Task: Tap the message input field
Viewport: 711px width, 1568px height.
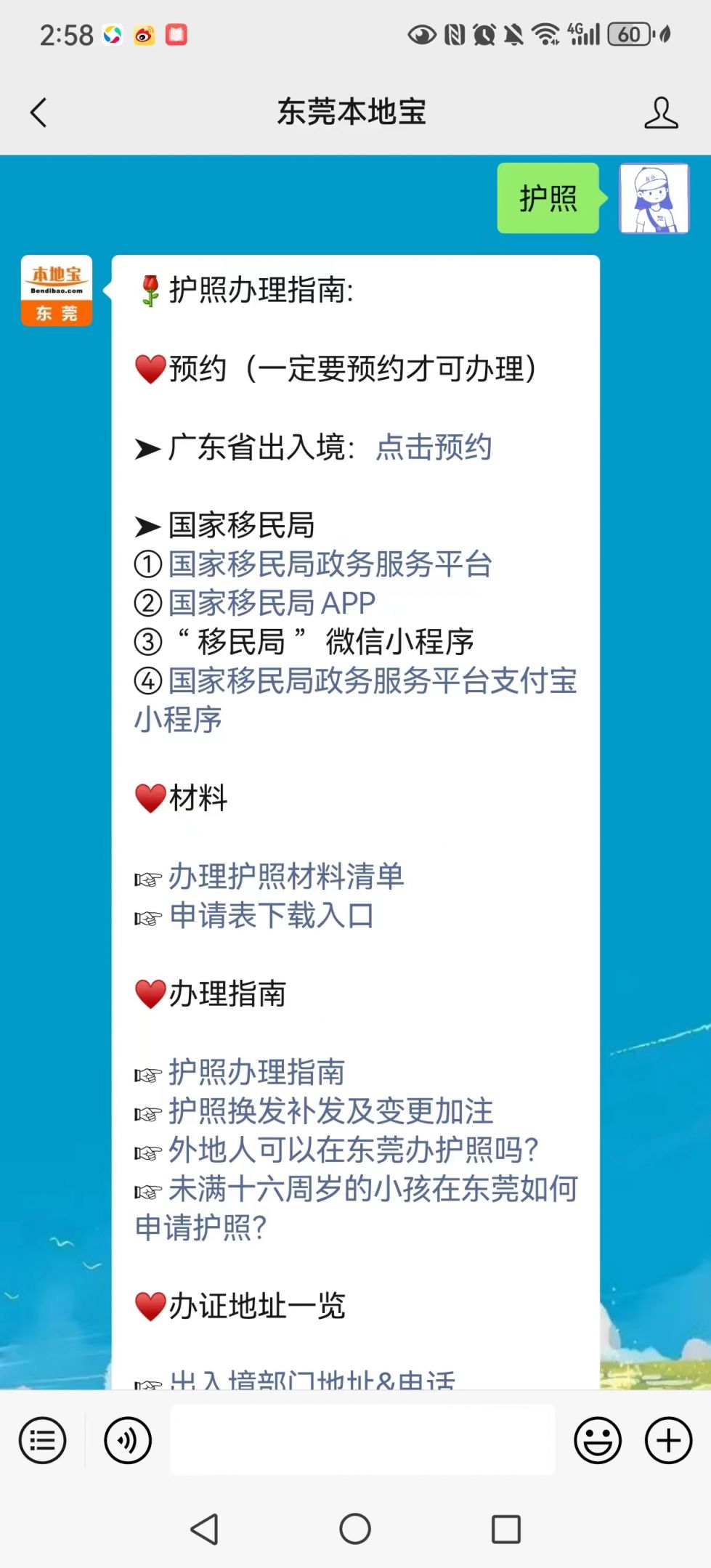Action: [362, 1440]
